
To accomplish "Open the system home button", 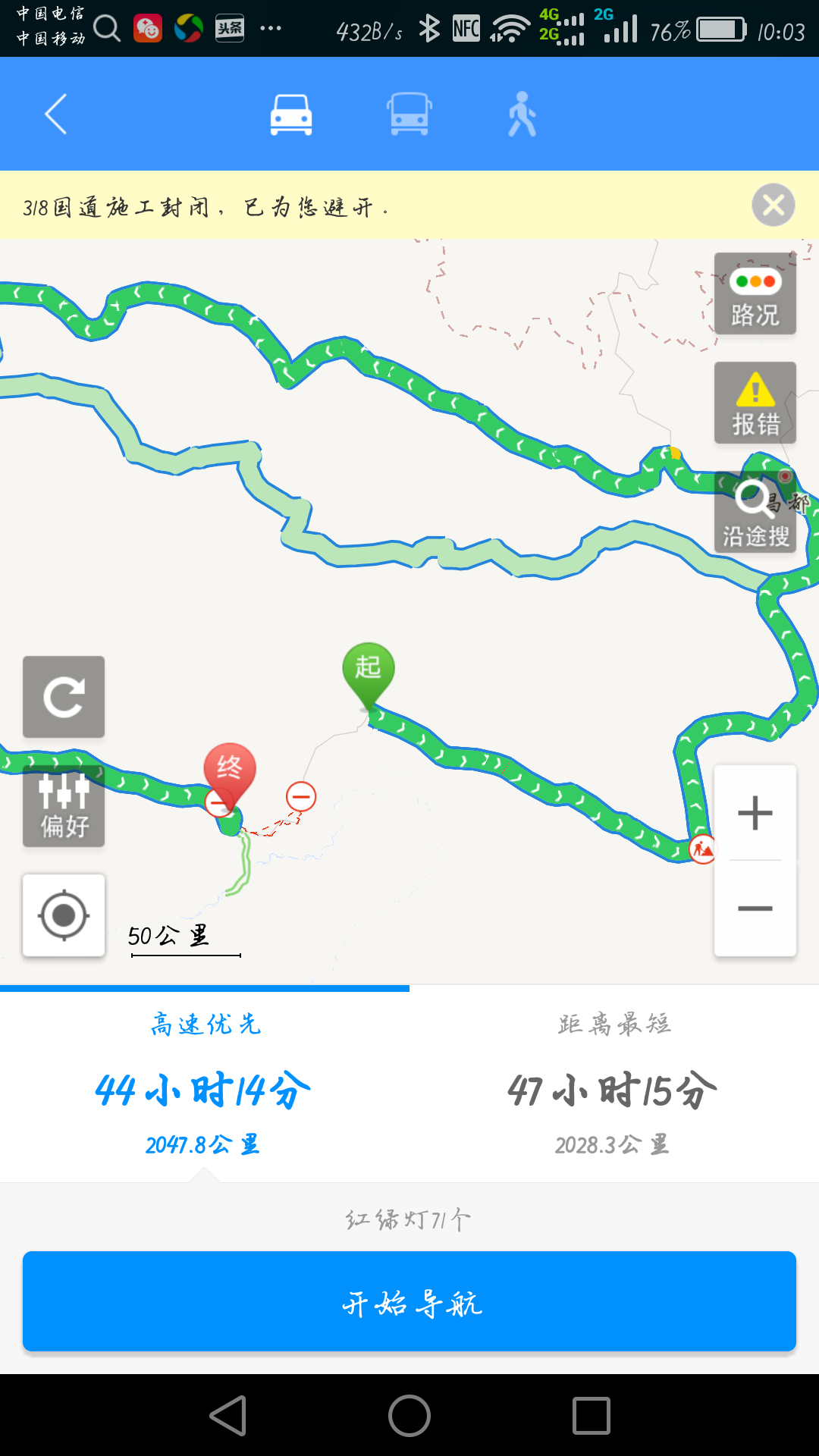I will point(409,1416).
